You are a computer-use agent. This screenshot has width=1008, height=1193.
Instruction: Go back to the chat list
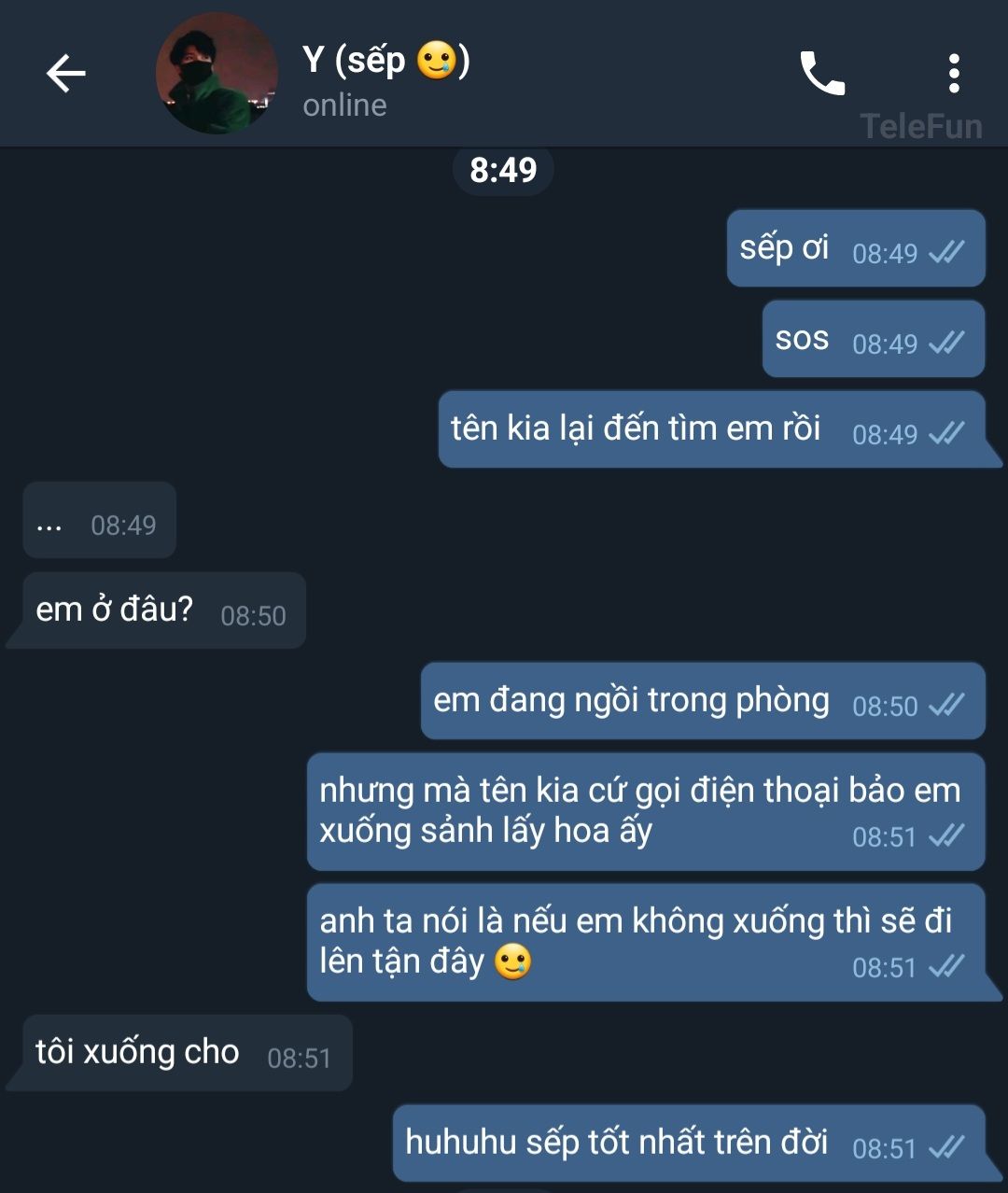(65, 73)
